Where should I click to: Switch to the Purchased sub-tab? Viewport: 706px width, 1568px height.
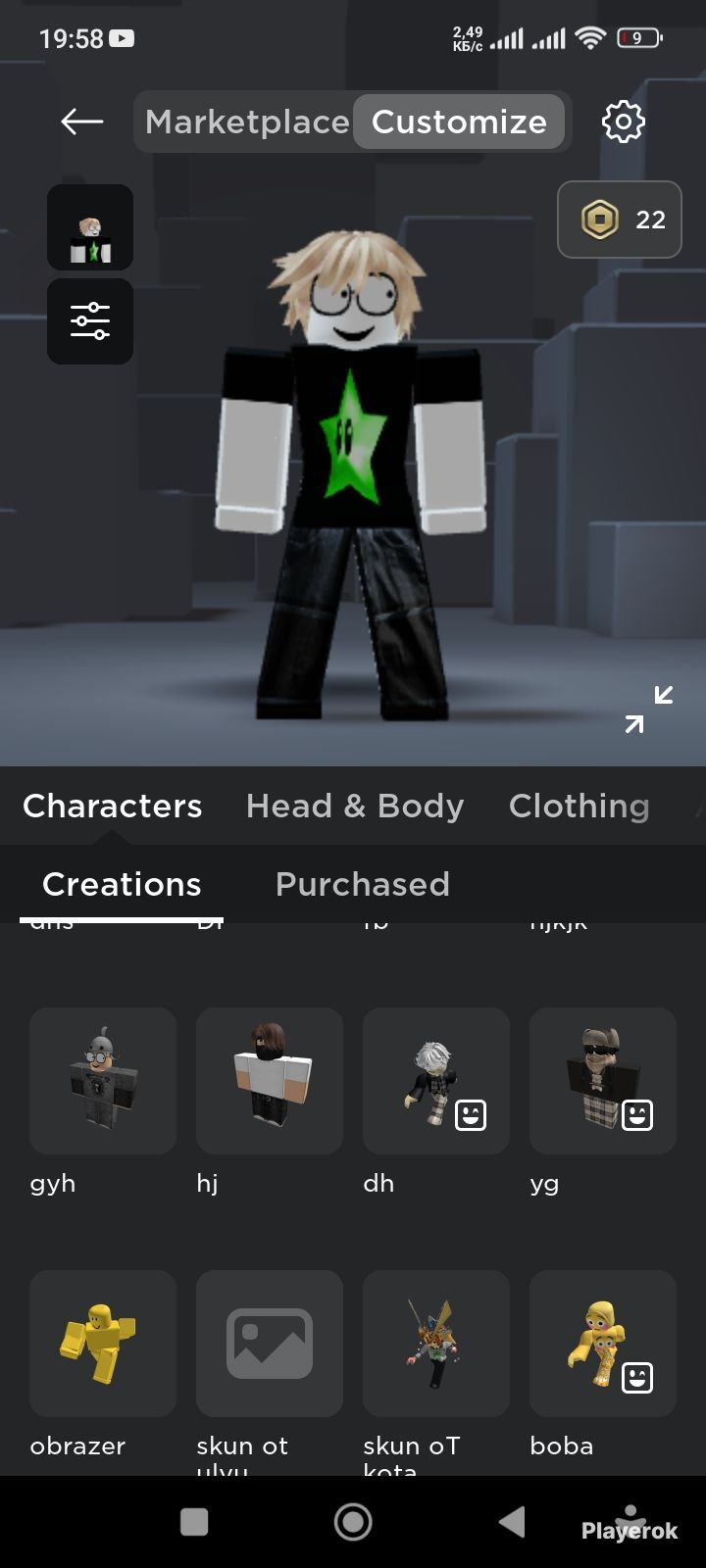pyautogui.click(x=362, y=884)
